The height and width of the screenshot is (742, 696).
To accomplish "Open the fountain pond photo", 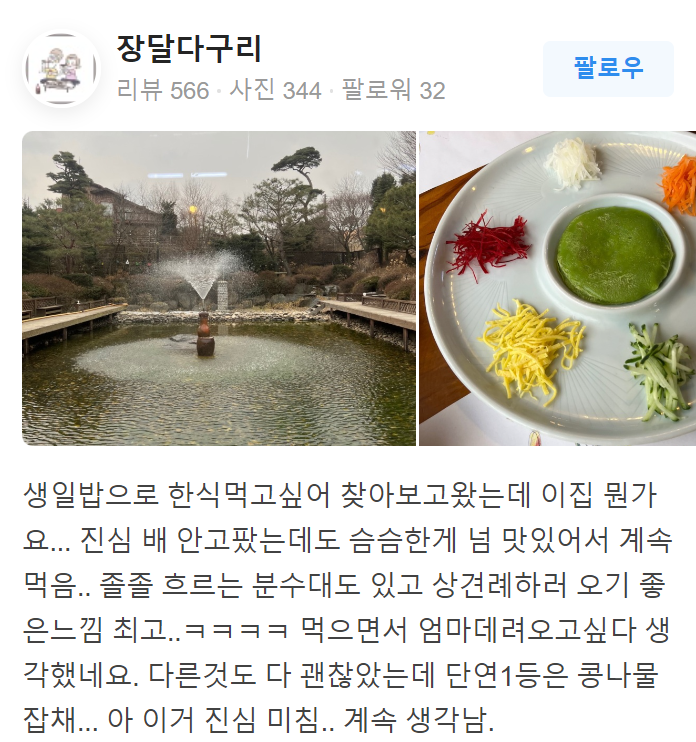I will point(219,288).
